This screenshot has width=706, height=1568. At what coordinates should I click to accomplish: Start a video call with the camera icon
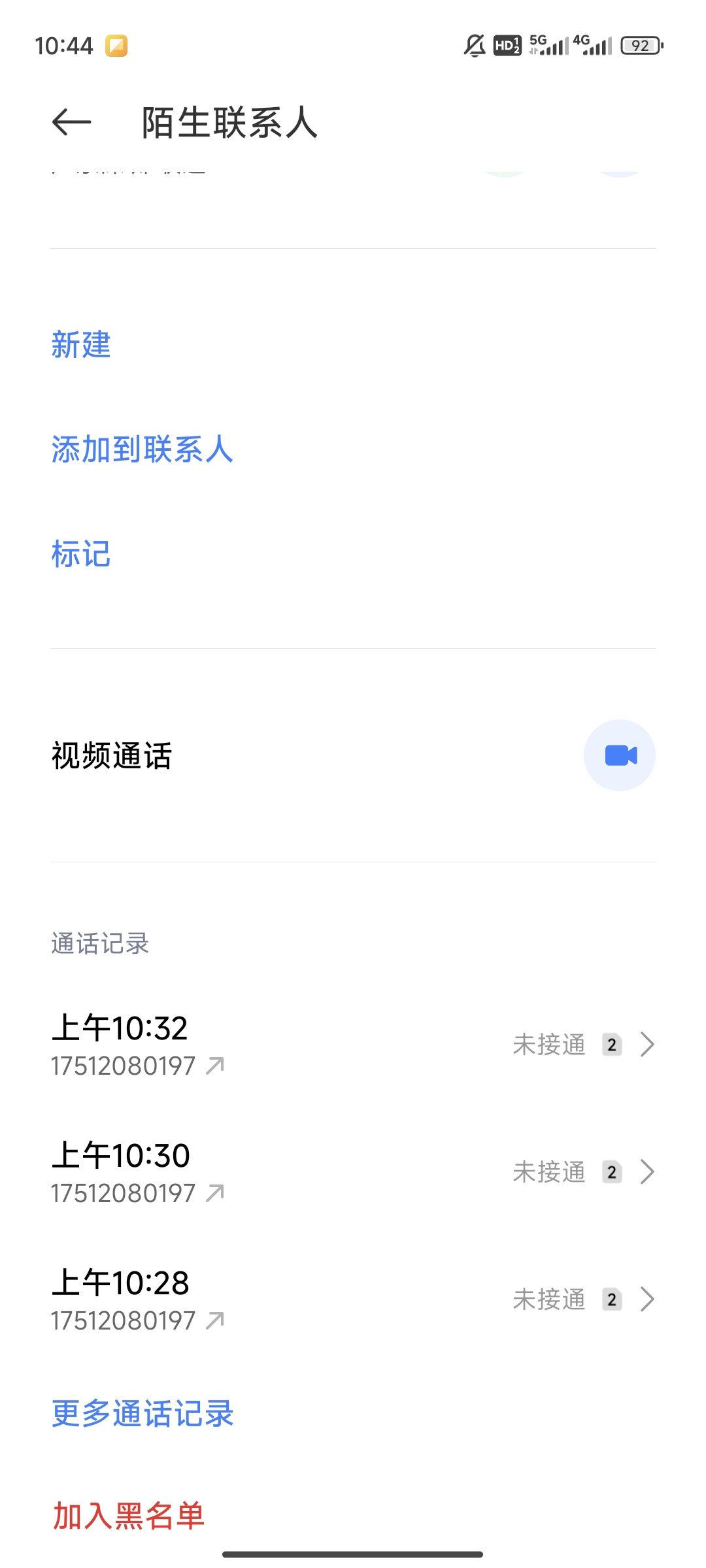tap(619, 755)
